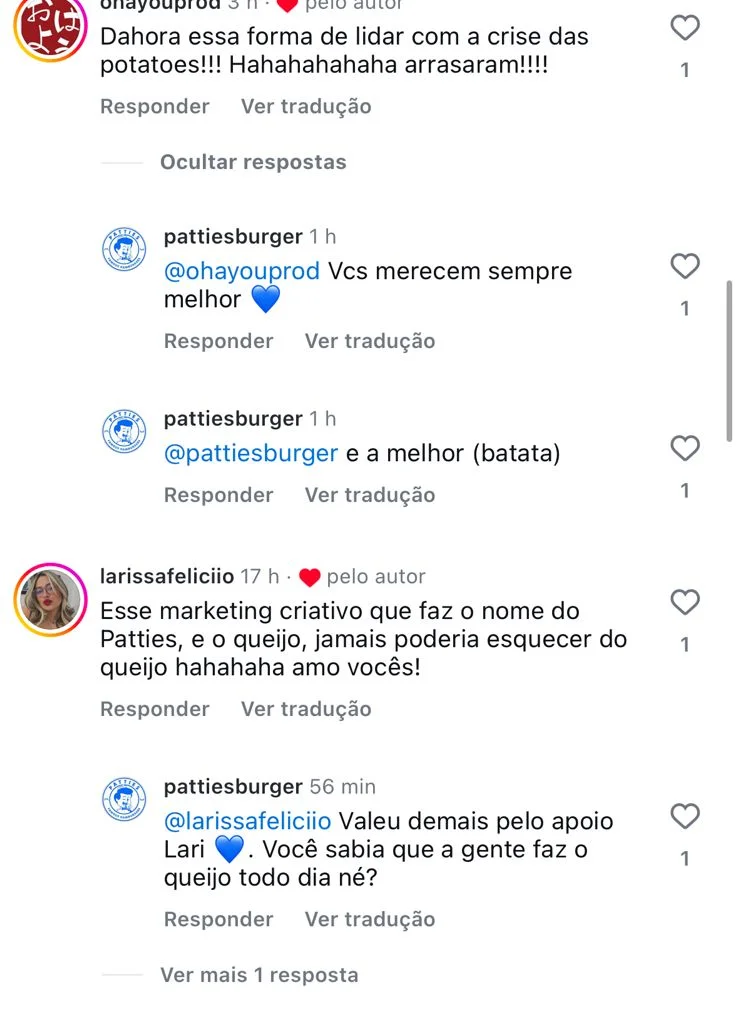
Task: Reply to larissafeliciio's comment
Action: (155, 709)
